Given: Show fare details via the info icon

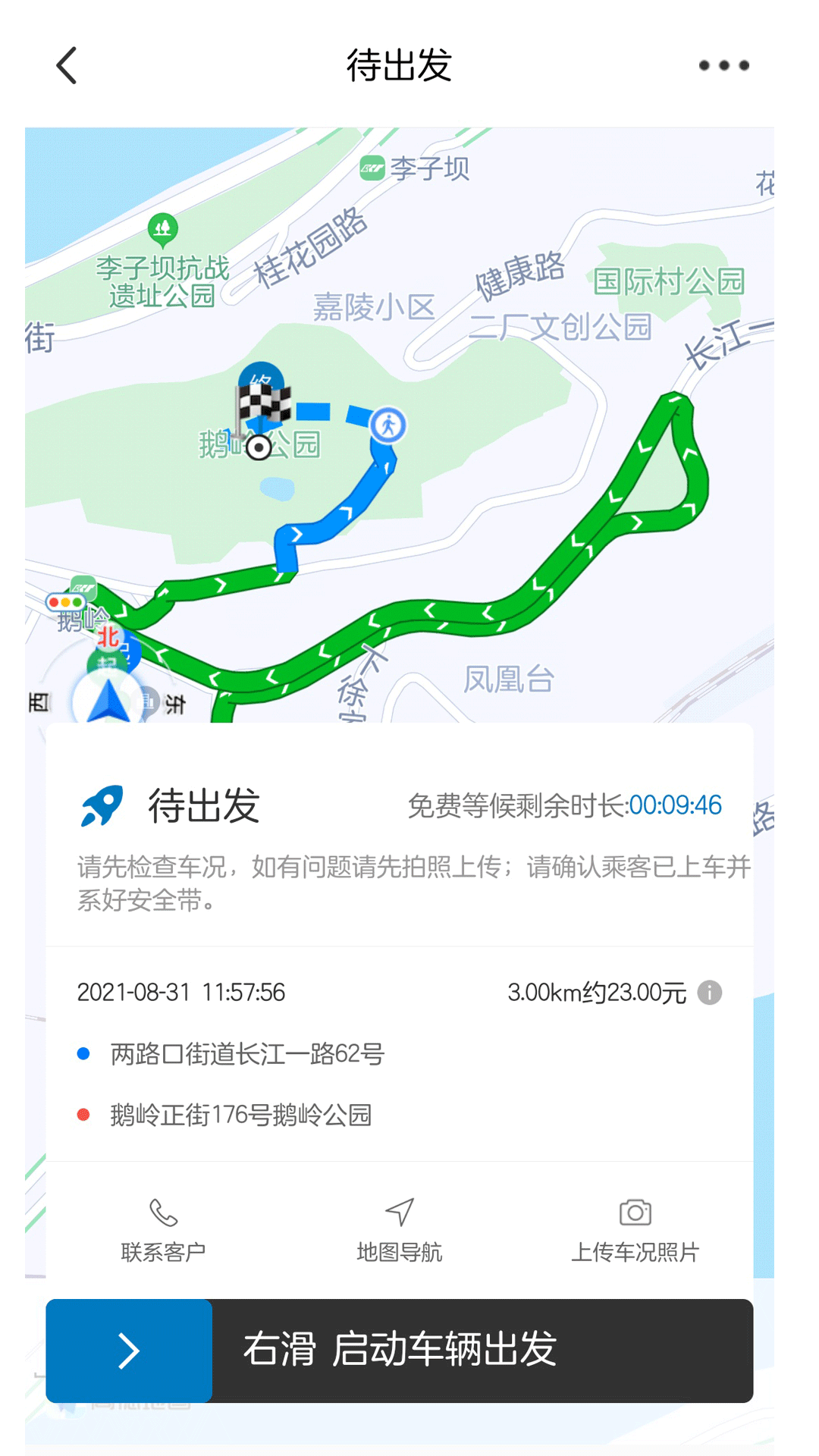Looking at the screenshot, I should coord(709,992).
